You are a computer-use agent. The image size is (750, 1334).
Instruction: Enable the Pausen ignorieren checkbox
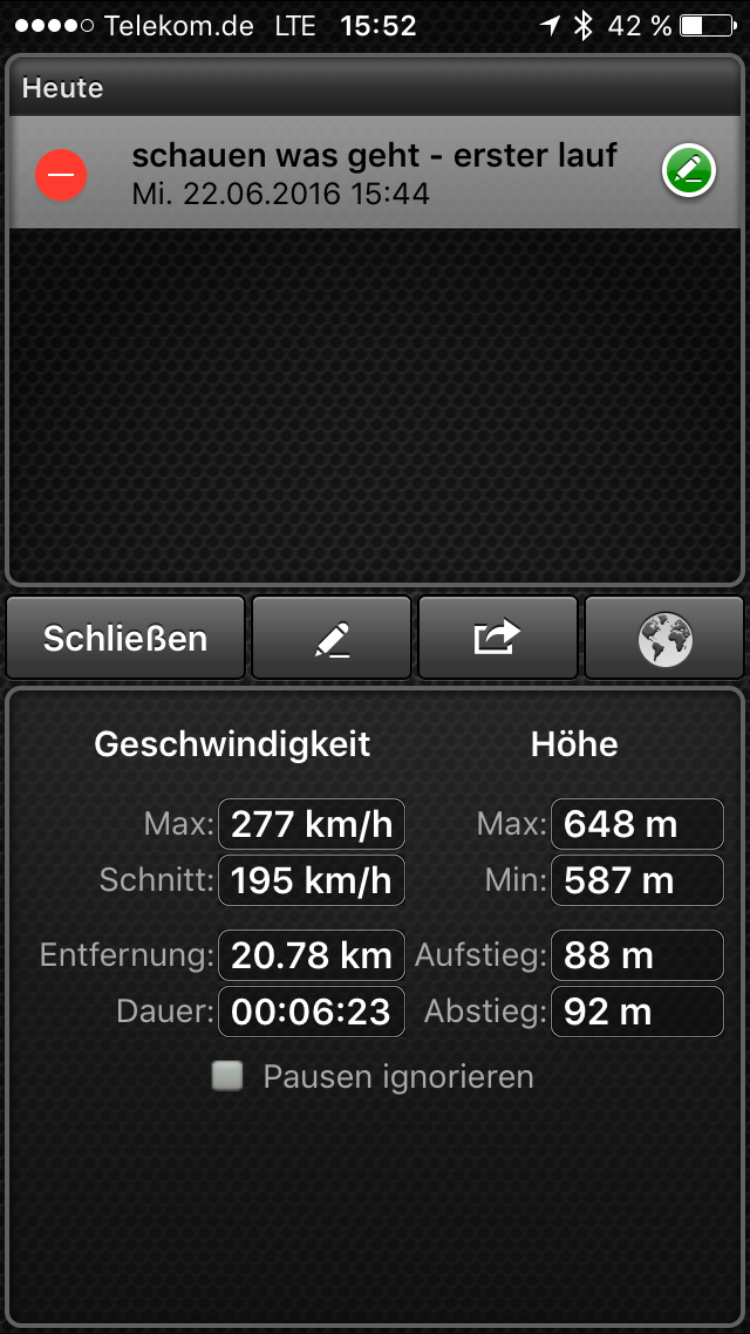point(227,1076)
